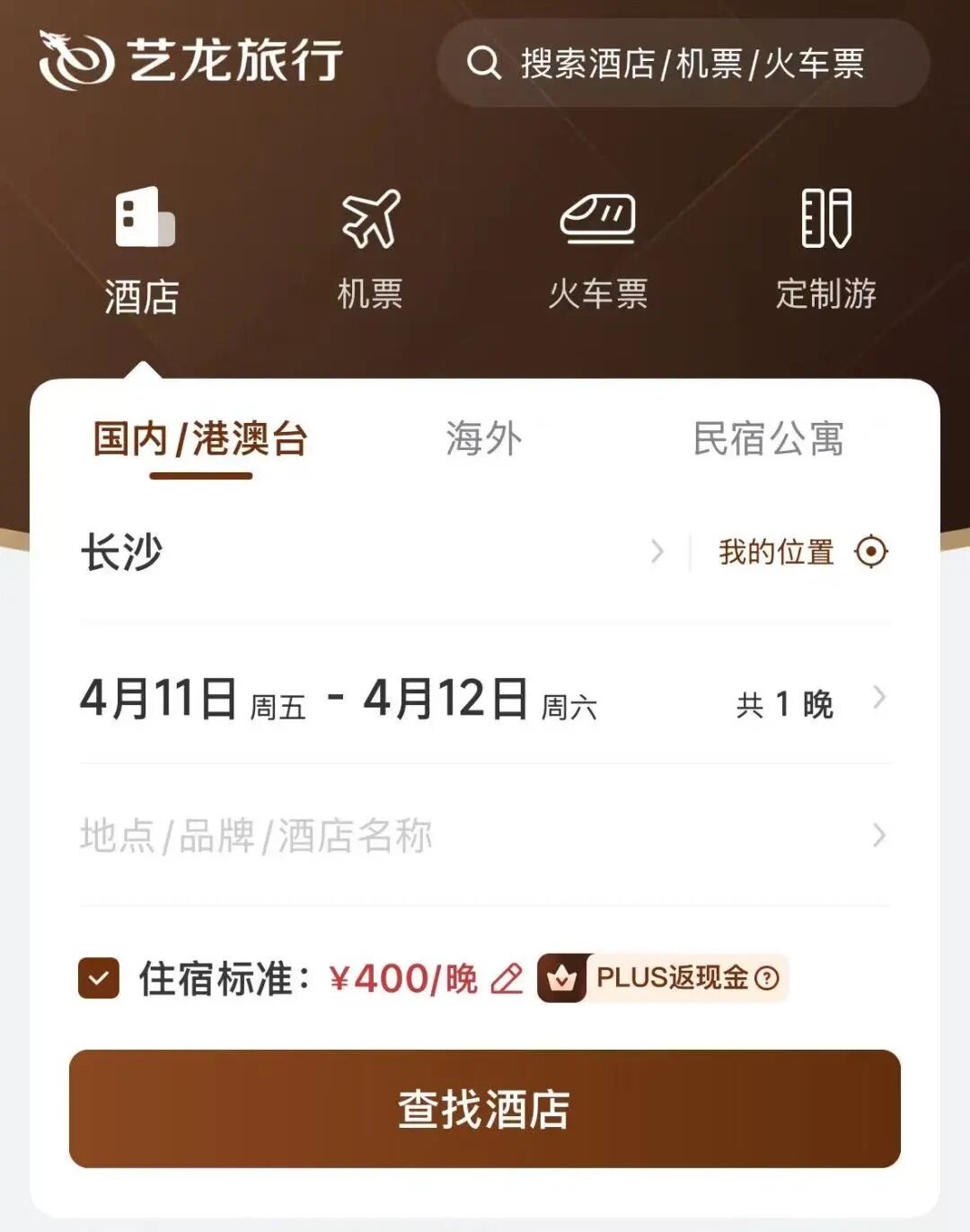The height and width of the screenshot is (1232, 970).
Task: Select the 国内/港澳台 tab
Action: pos(200,439)
